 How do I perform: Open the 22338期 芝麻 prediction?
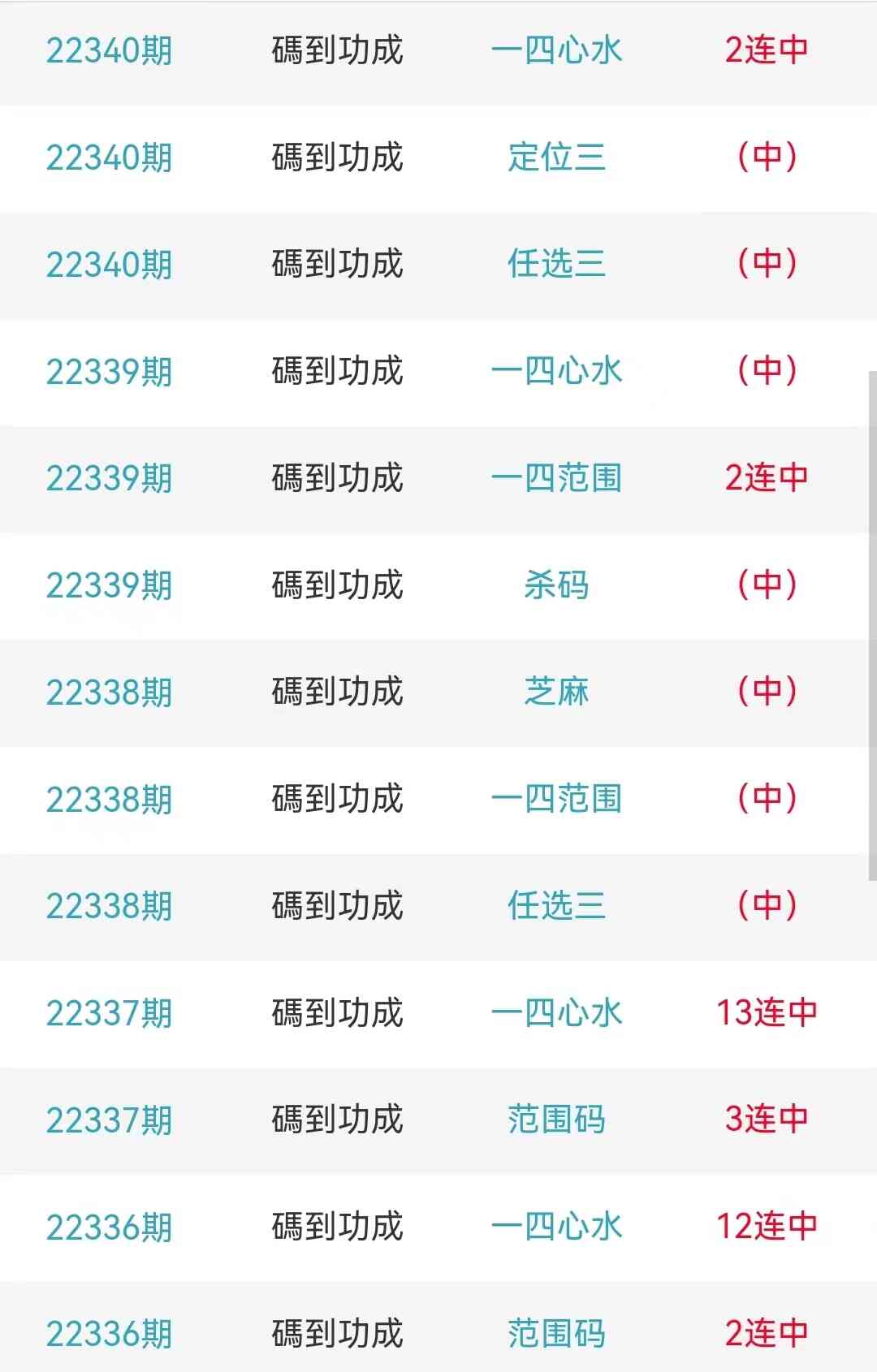556,692
